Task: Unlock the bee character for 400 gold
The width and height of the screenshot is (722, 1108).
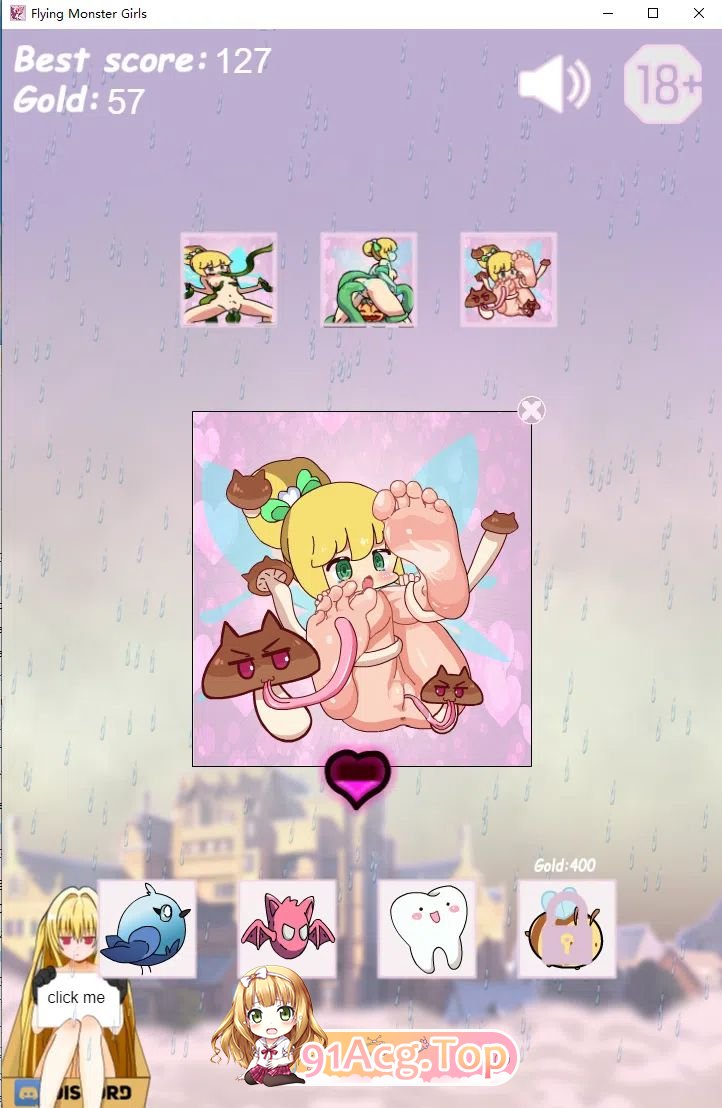Action: pyautogui.click(x=566, y=928)
